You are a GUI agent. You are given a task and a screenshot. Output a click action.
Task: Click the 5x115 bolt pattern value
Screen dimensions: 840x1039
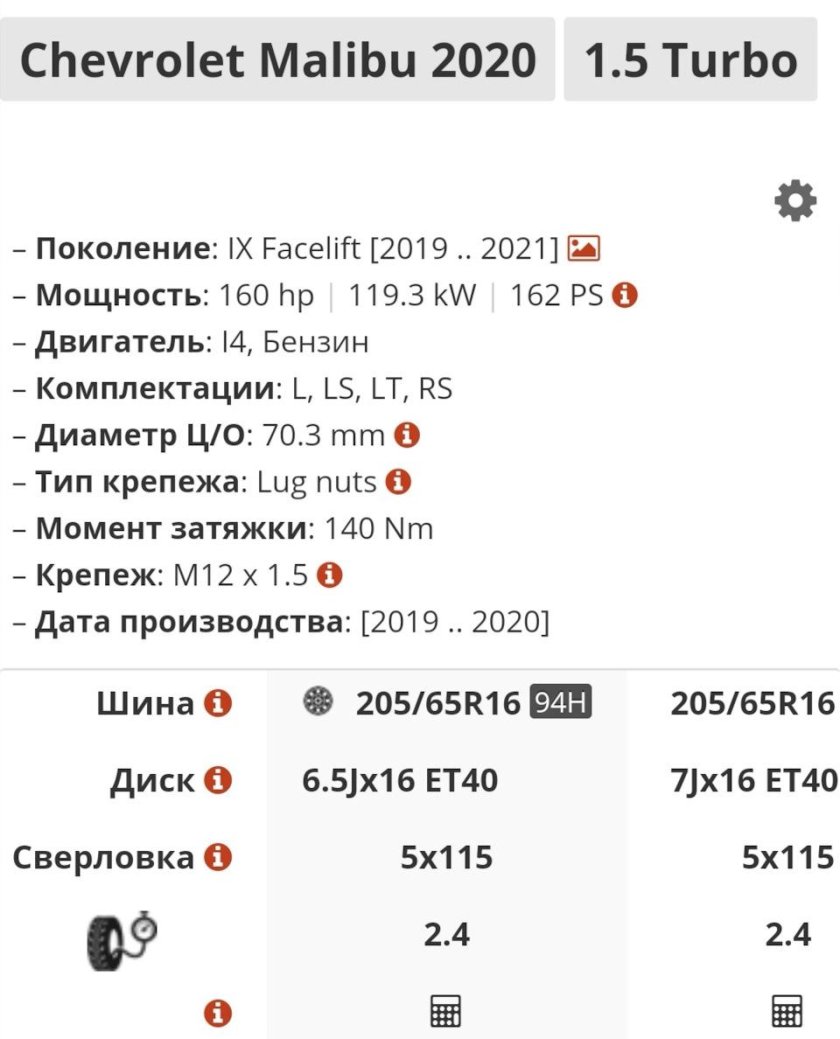(447, 857)
